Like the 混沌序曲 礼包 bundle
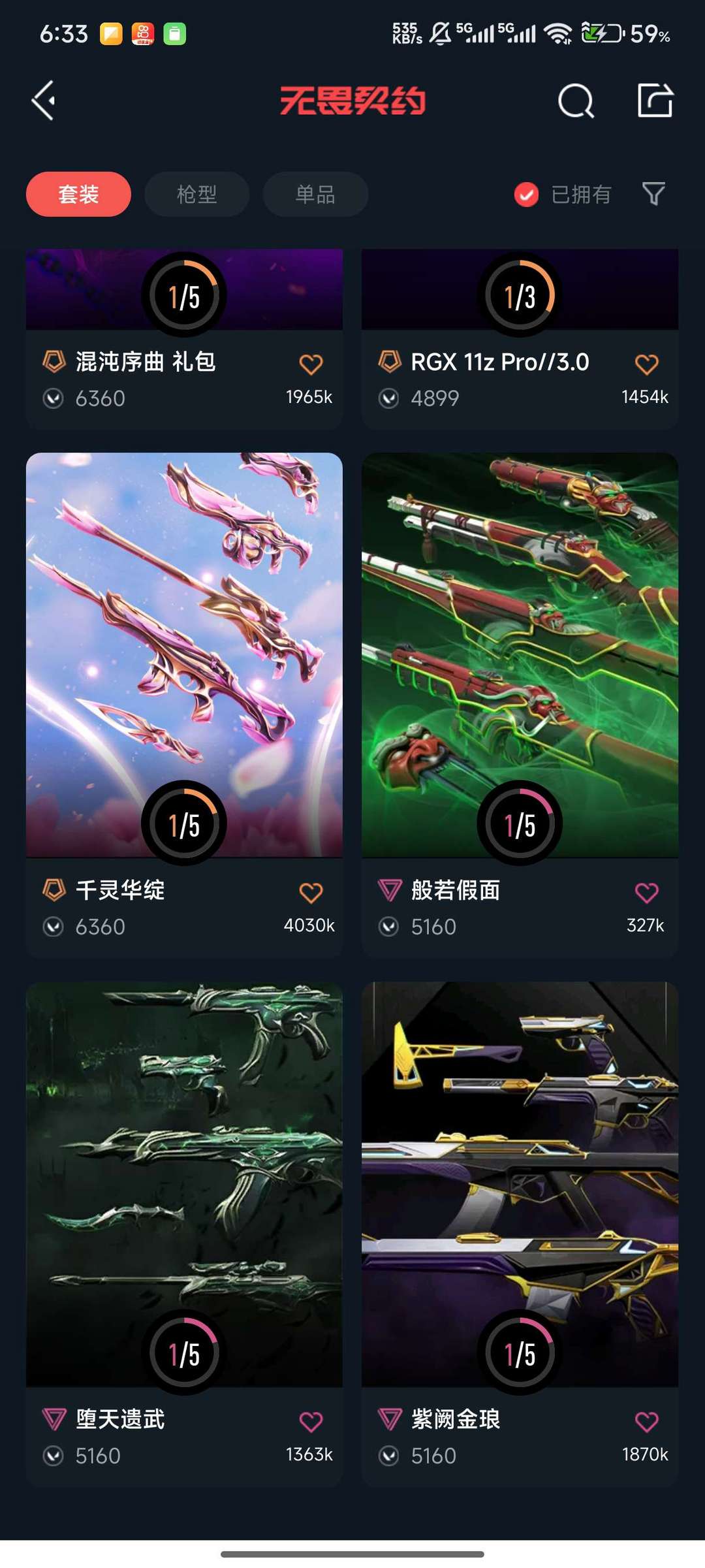705x1568 pixels. point(311,364)
